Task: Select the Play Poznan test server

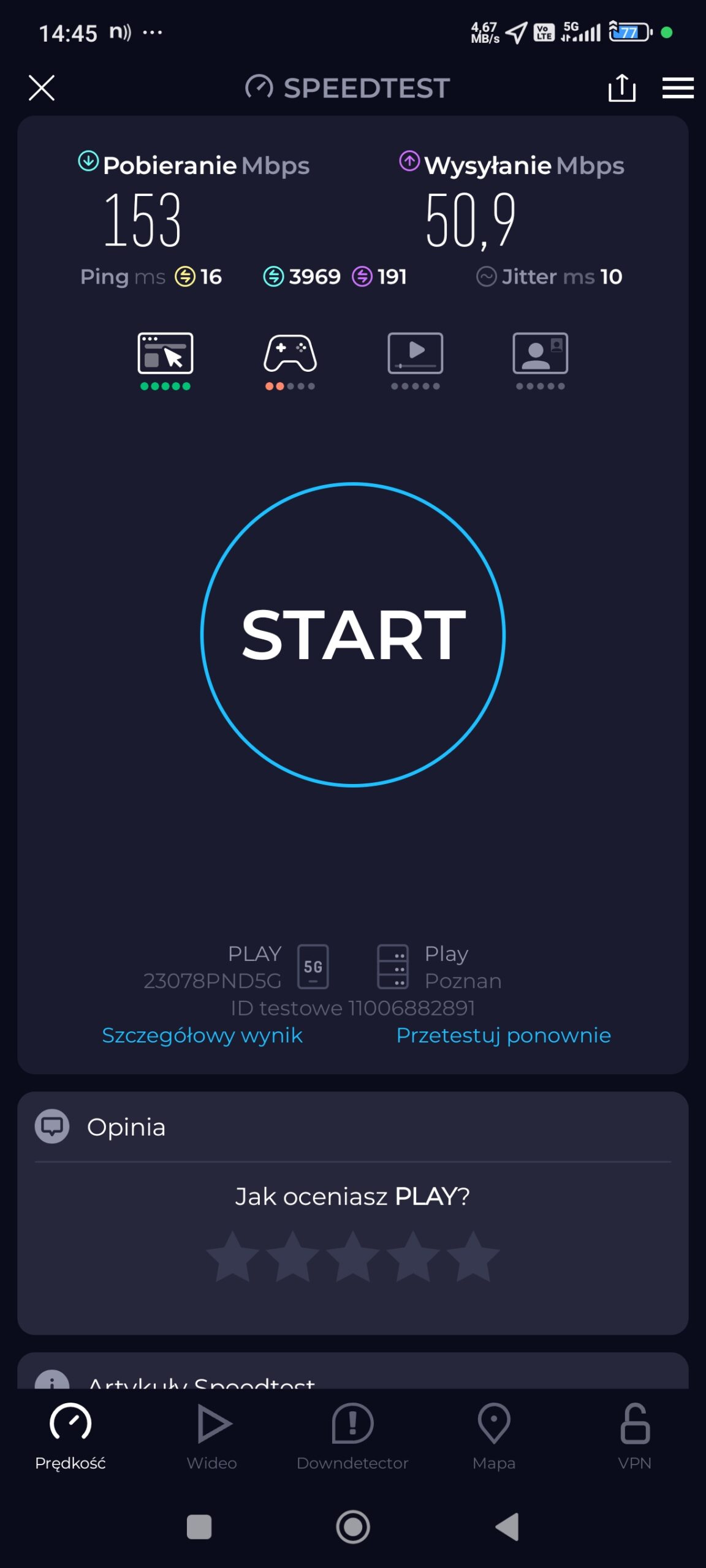Action: (439, 967)
